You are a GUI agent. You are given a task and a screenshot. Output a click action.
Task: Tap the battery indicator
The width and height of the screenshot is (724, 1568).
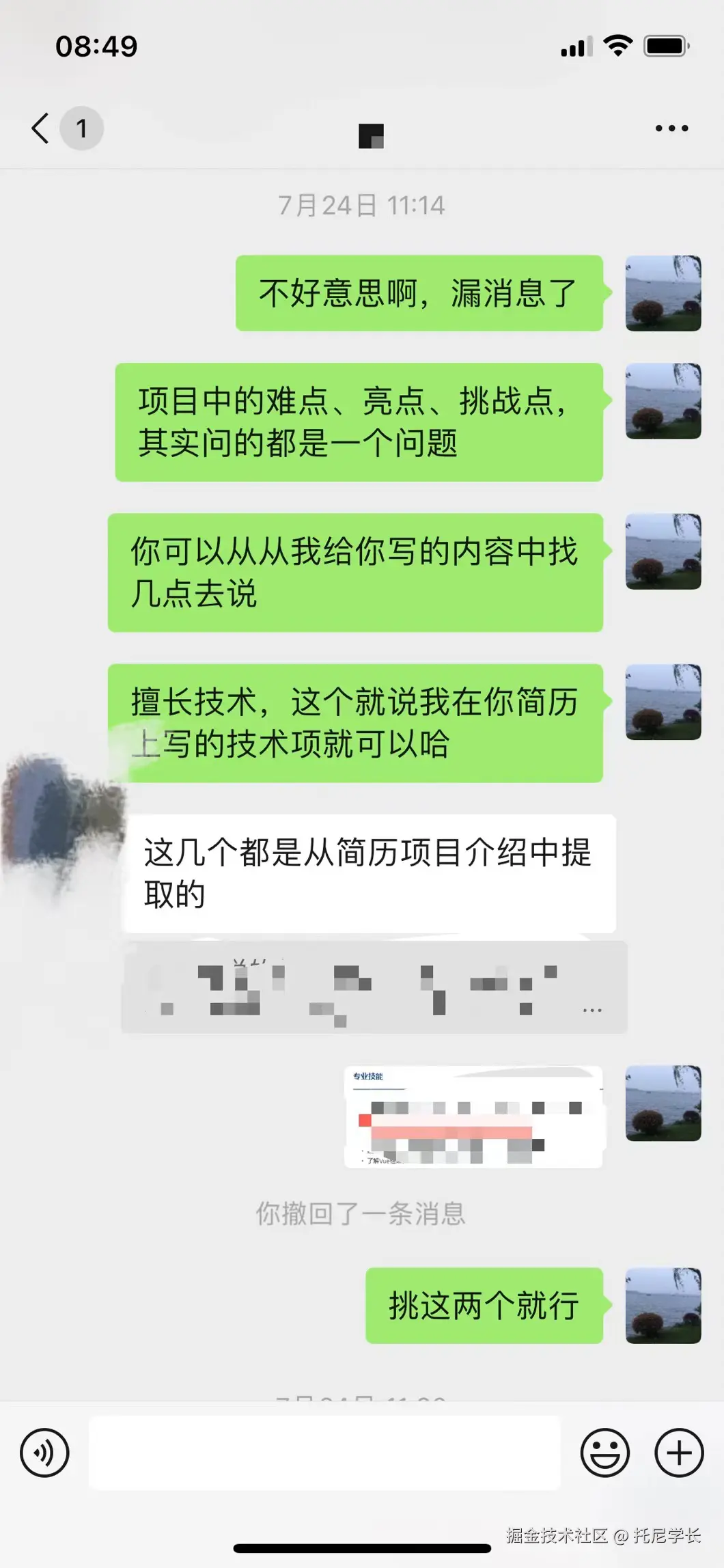(x=664, y=45)
